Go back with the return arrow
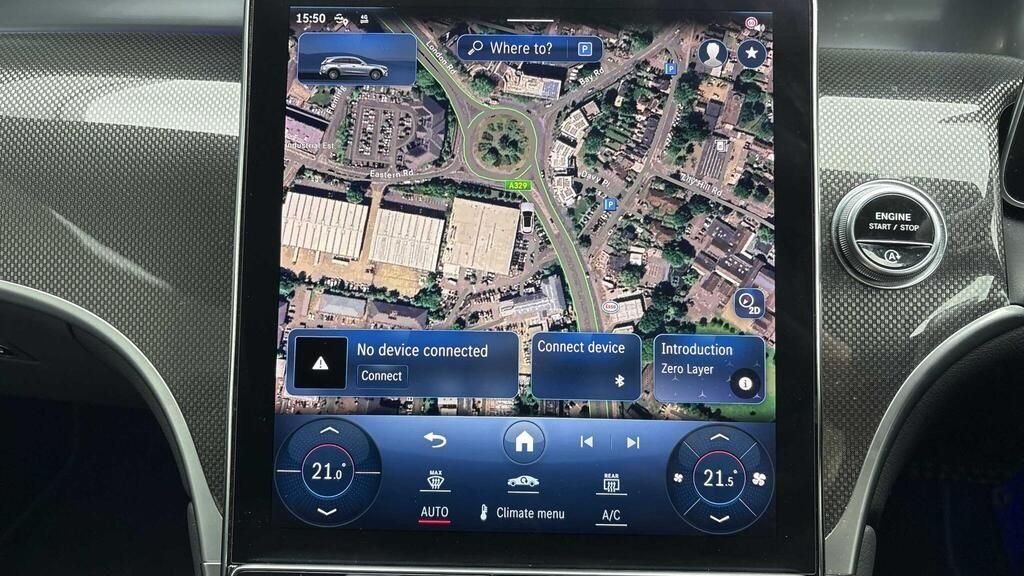The width and height of the screenshot is (1024, 576). [x=435, y=441]
